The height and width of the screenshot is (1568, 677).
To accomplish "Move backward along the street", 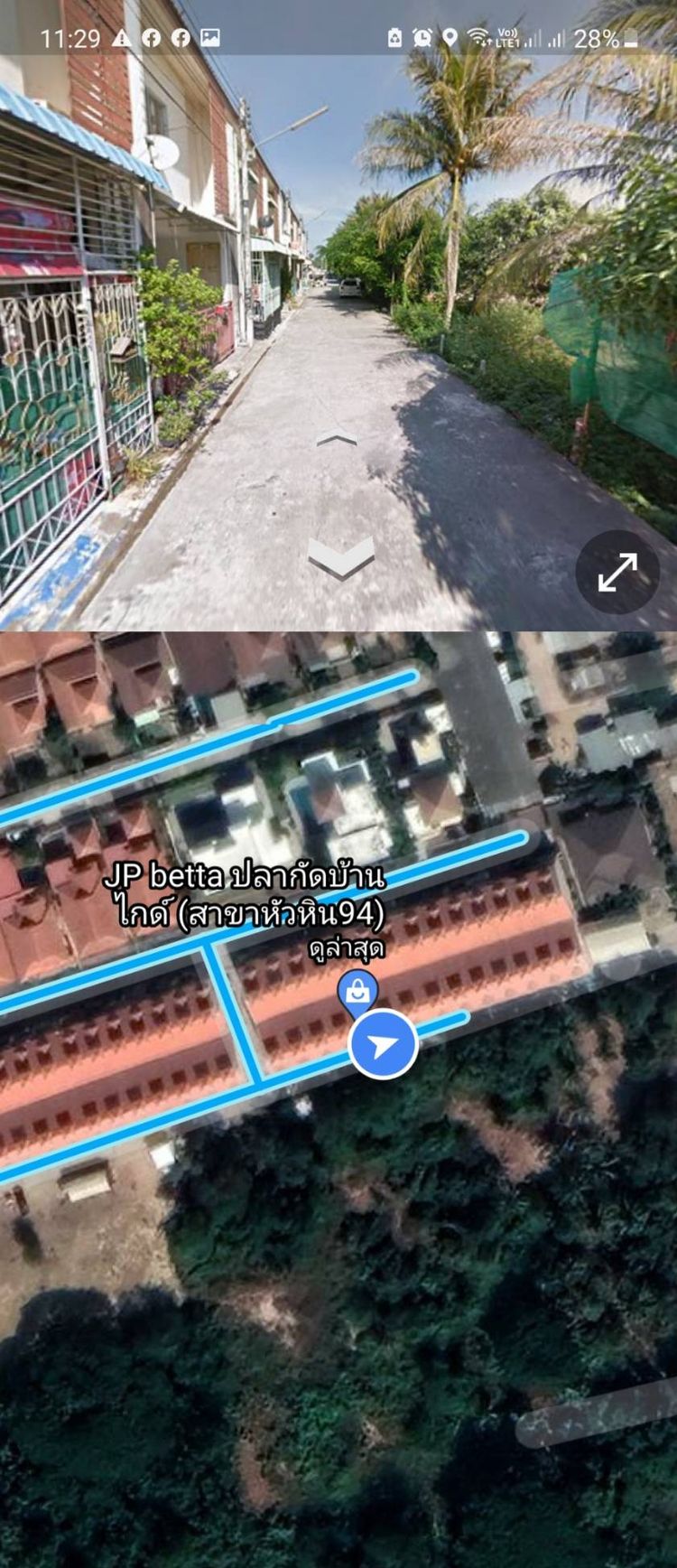I will pos(340,557).
